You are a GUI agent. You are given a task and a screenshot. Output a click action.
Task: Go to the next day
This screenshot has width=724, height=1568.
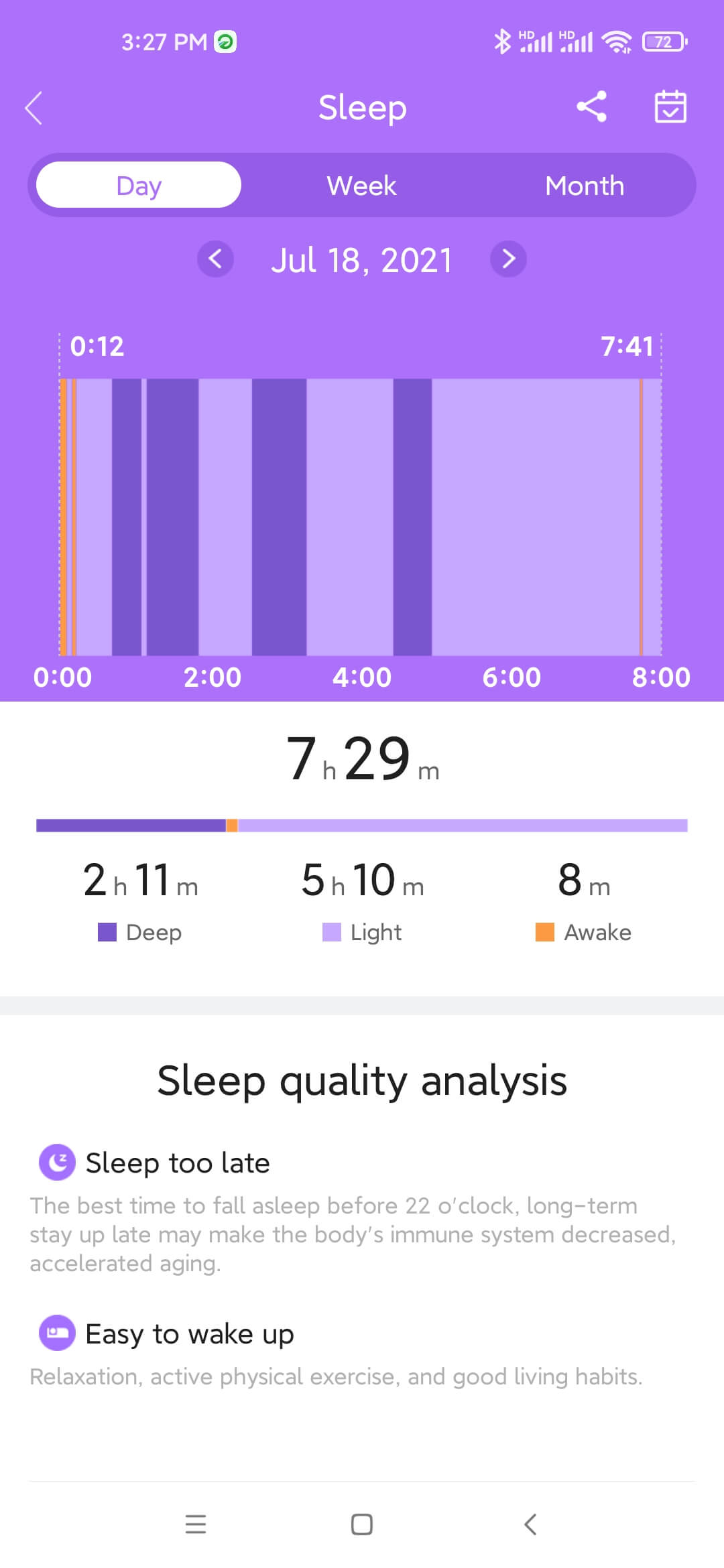click(x=508, y=259)
